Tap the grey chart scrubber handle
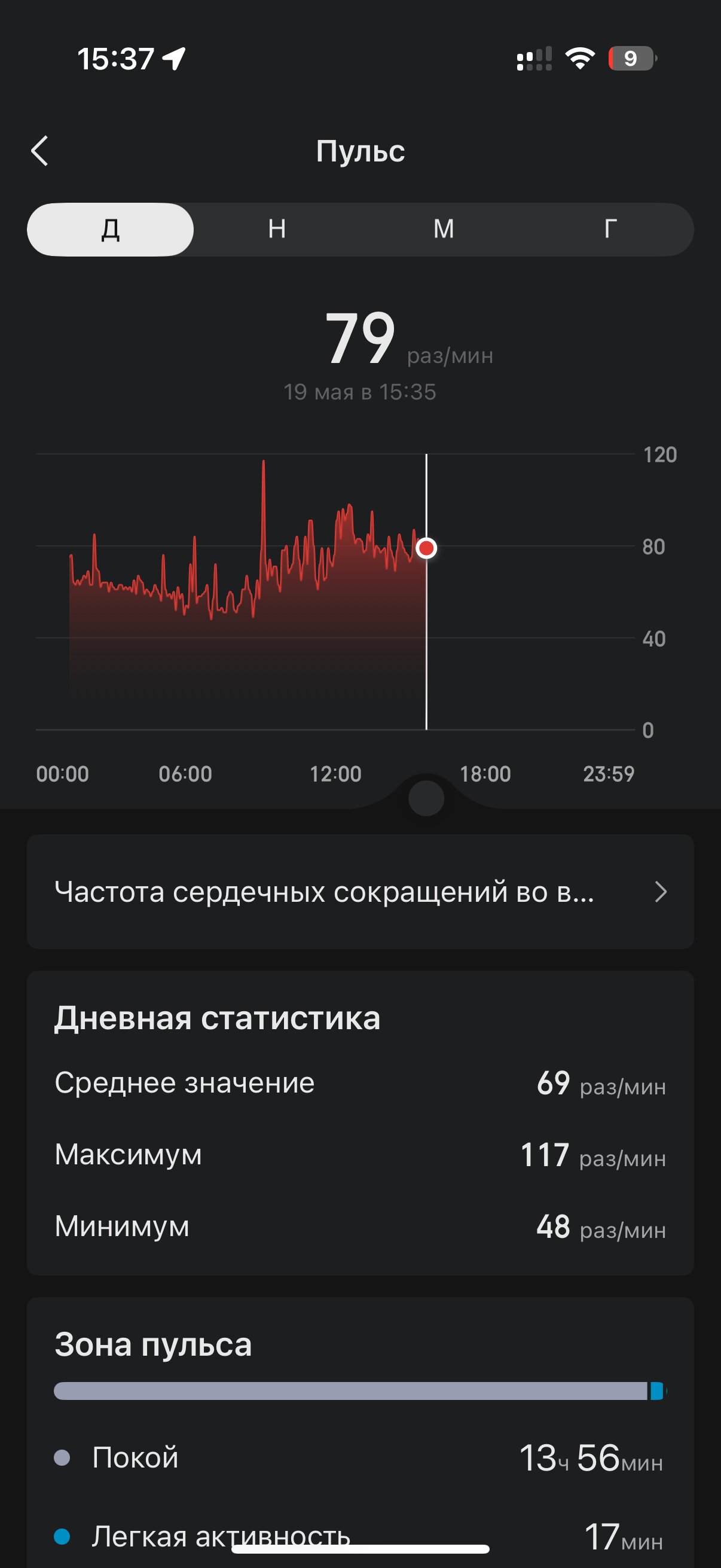 click(x=426, y=798)
